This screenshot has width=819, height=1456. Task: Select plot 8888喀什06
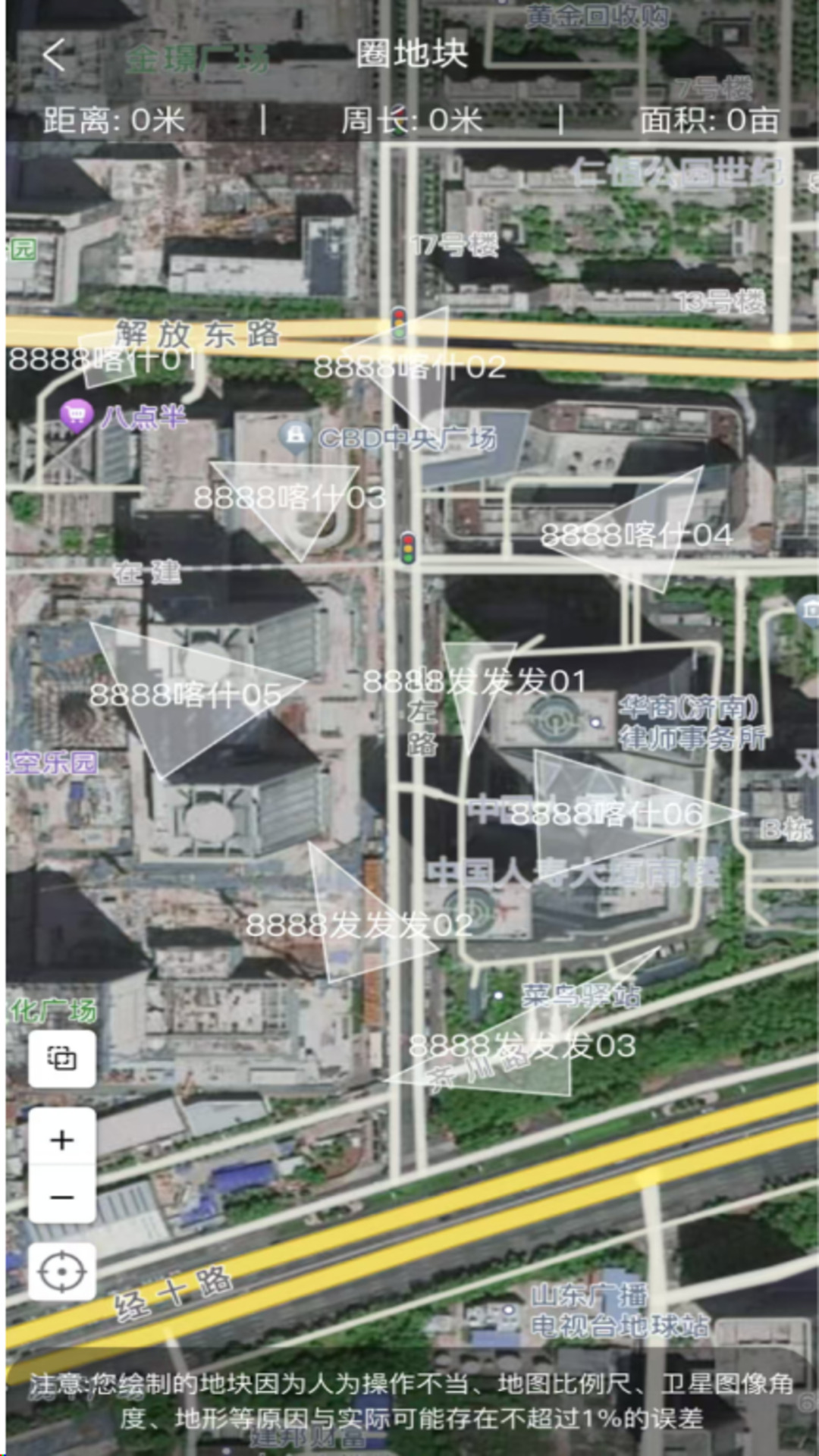pos(607,814)
